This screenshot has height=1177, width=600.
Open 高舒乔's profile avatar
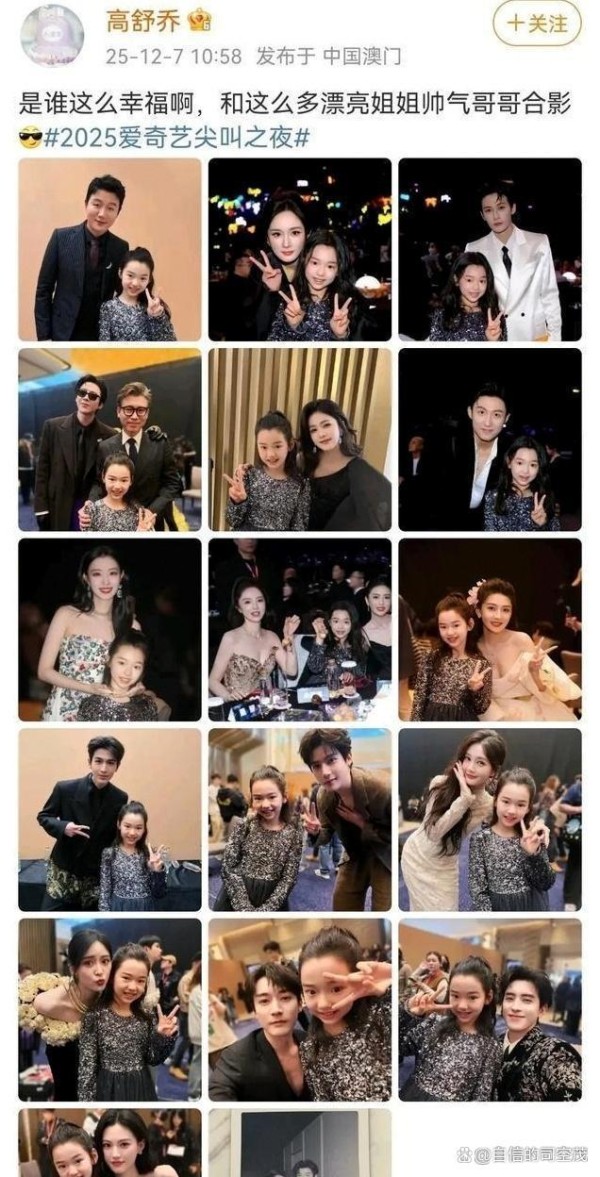tap(52, 35)
